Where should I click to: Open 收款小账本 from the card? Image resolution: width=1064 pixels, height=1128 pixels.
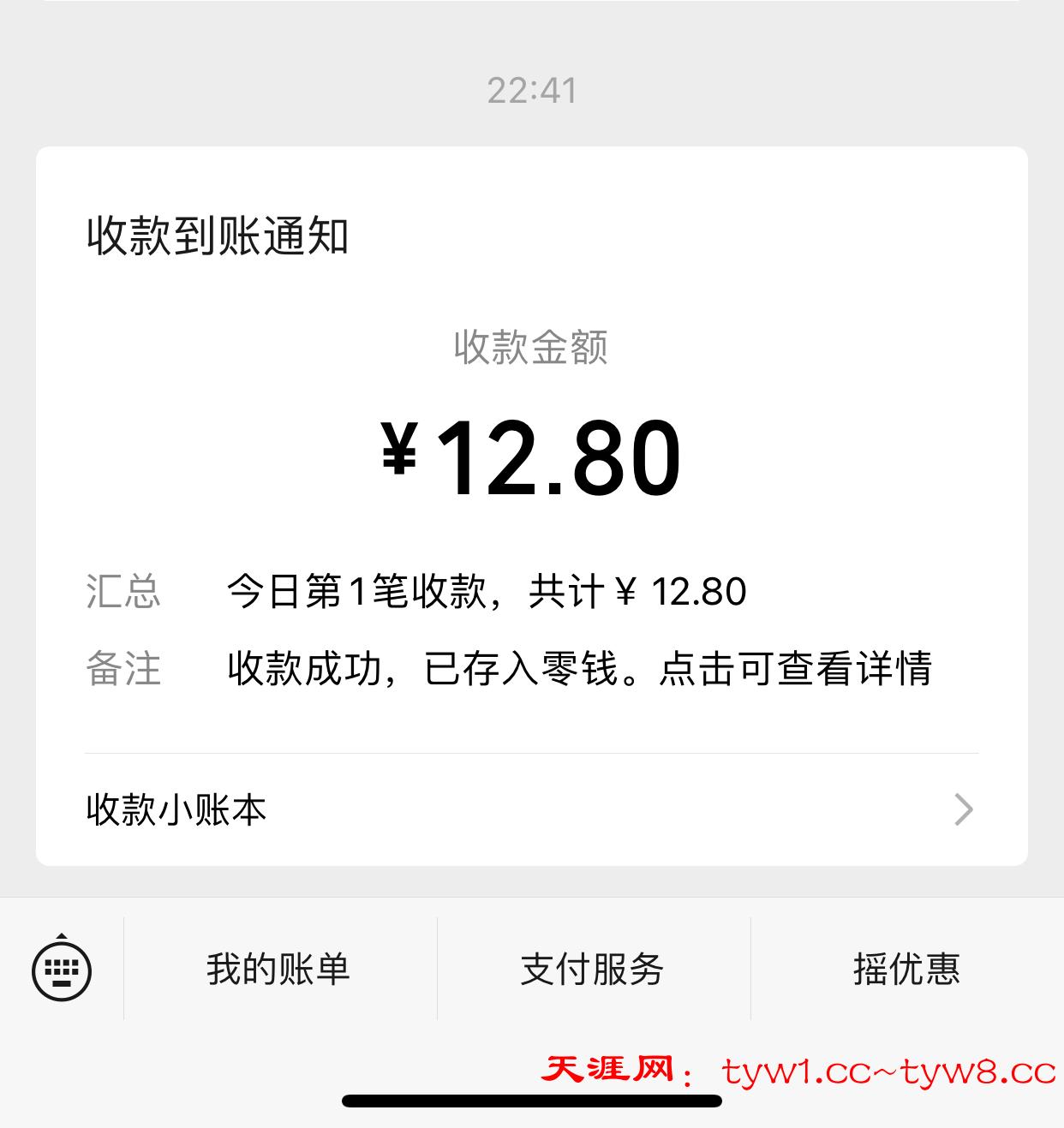click(531, 809)
